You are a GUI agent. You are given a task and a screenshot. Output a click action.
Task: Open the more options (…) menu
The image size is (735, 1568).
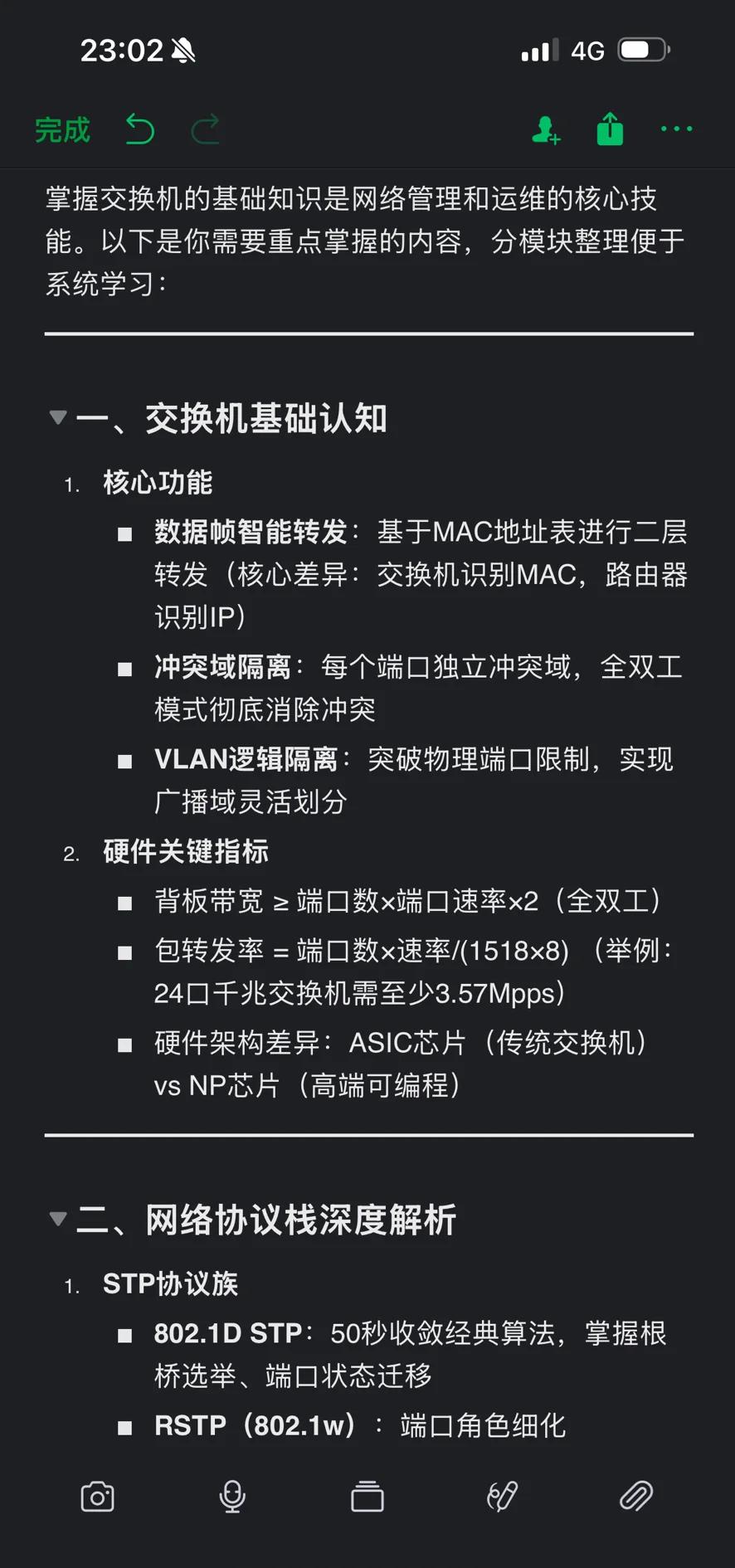pyautogui.click(x=676, y=130)
